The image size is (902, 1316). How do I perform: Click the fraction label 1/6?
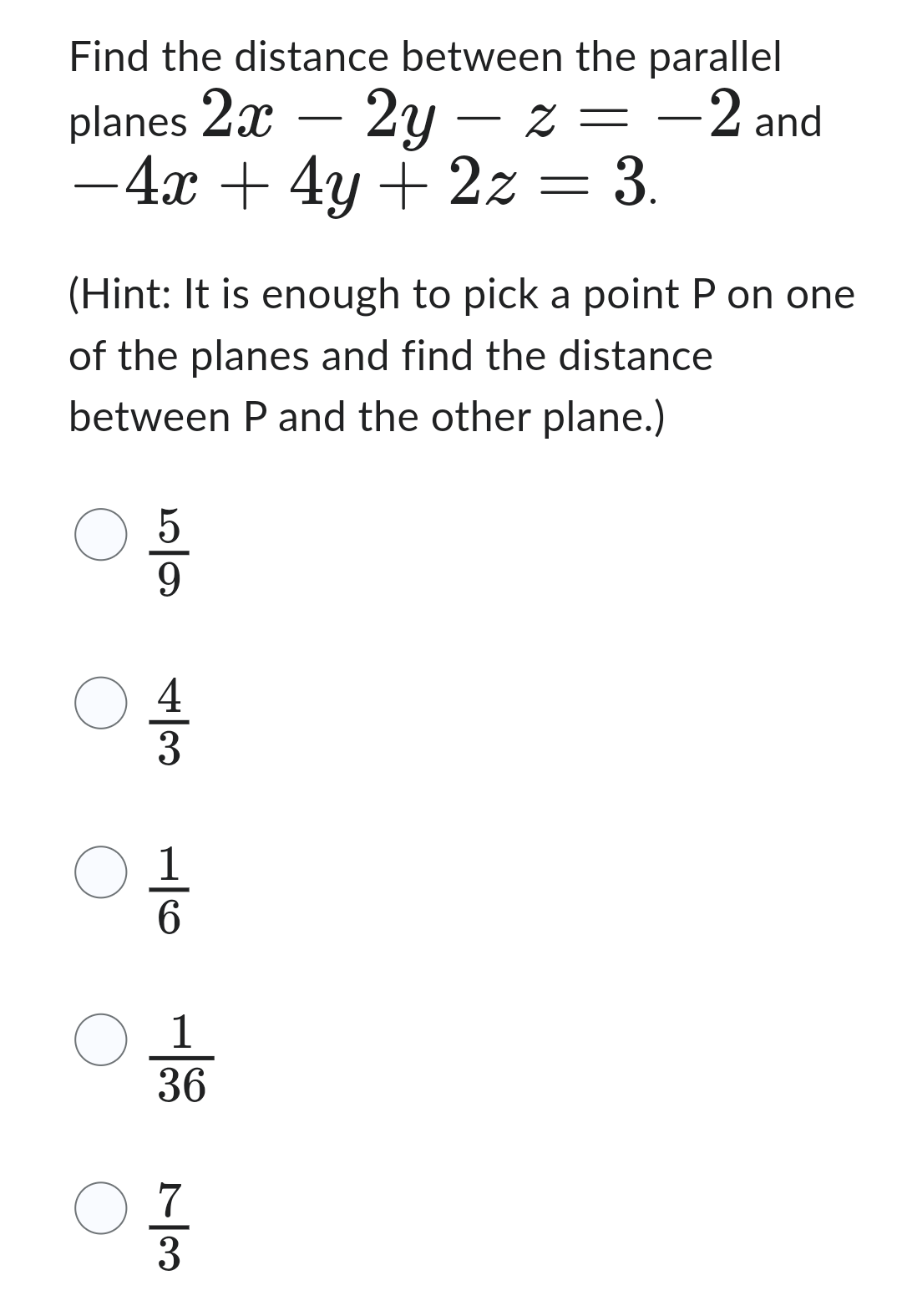170,890
